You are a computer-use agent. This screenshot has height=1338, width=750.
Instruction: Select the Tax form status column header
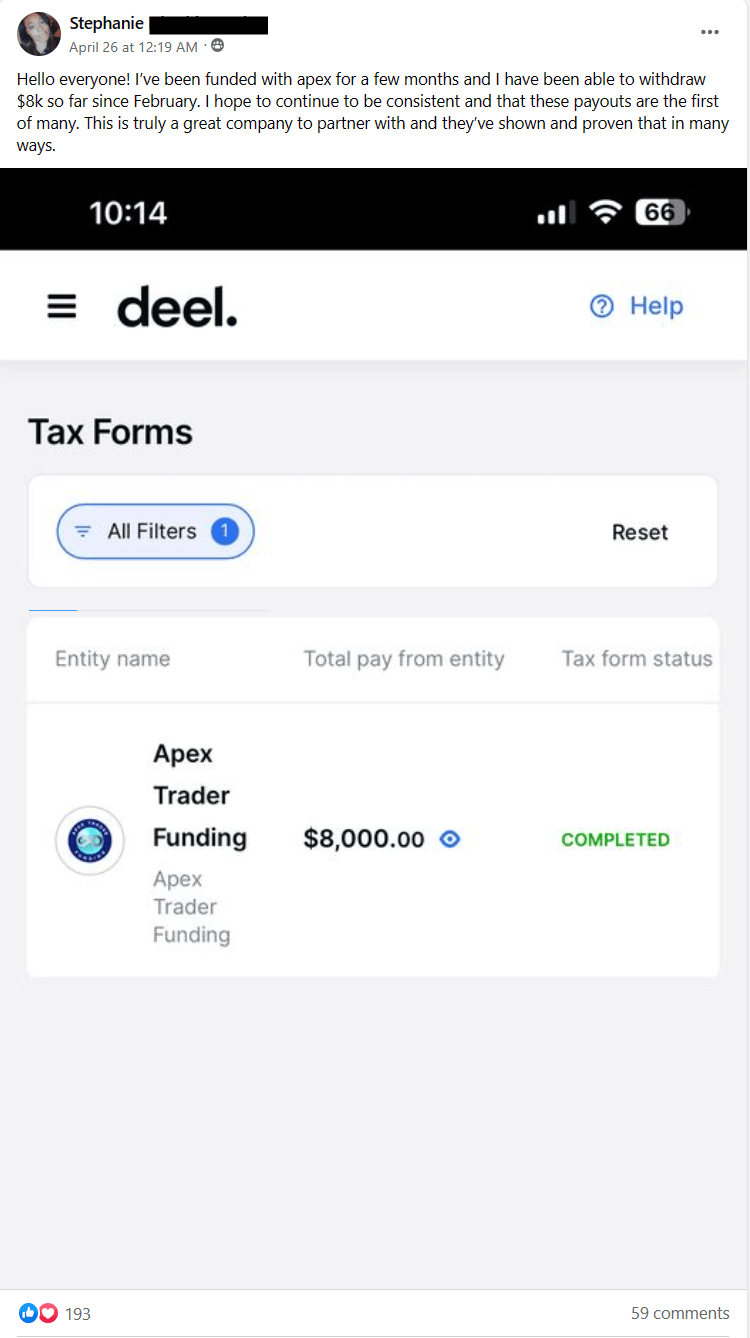(637, 658)
